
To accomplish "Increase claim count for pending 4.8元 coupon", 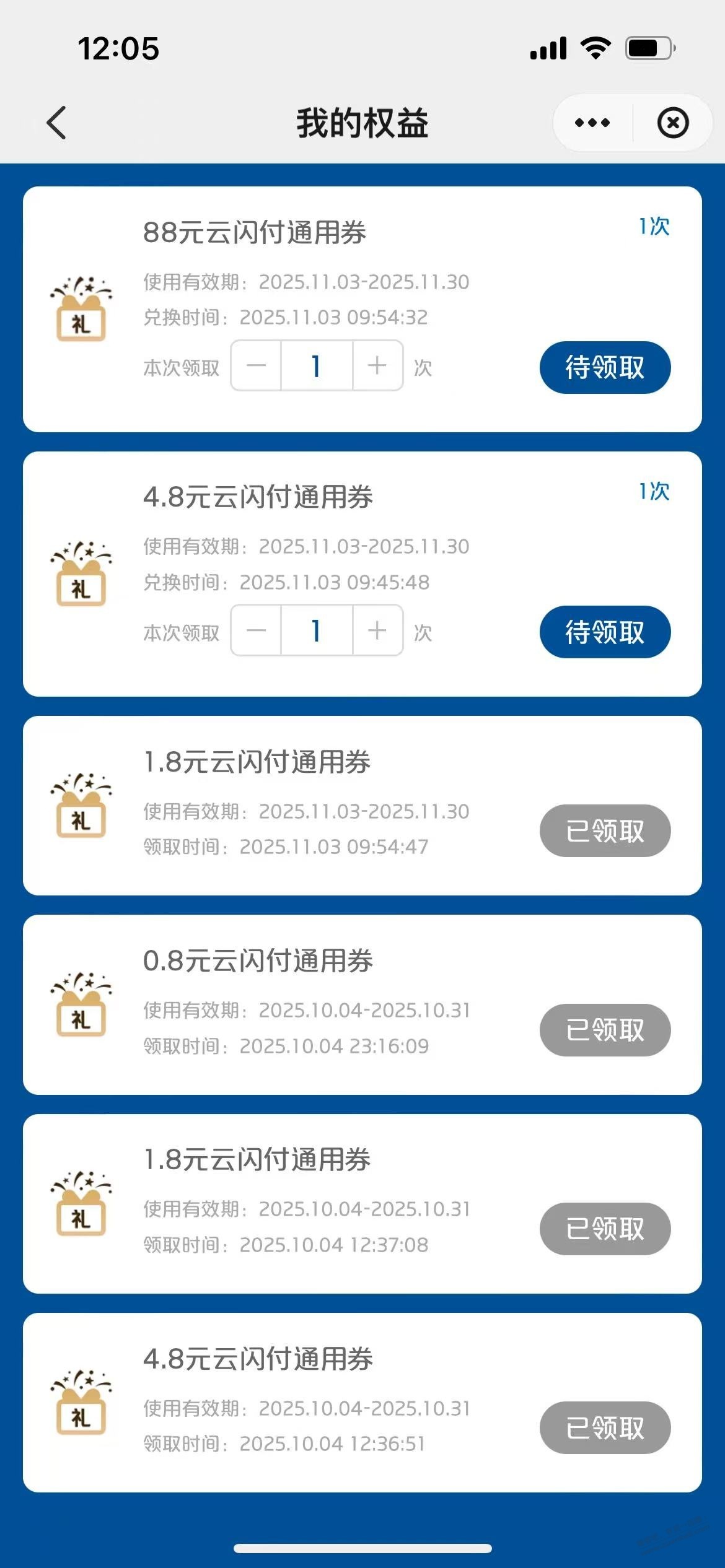I will pyautogui.click(x=377, y=630).
